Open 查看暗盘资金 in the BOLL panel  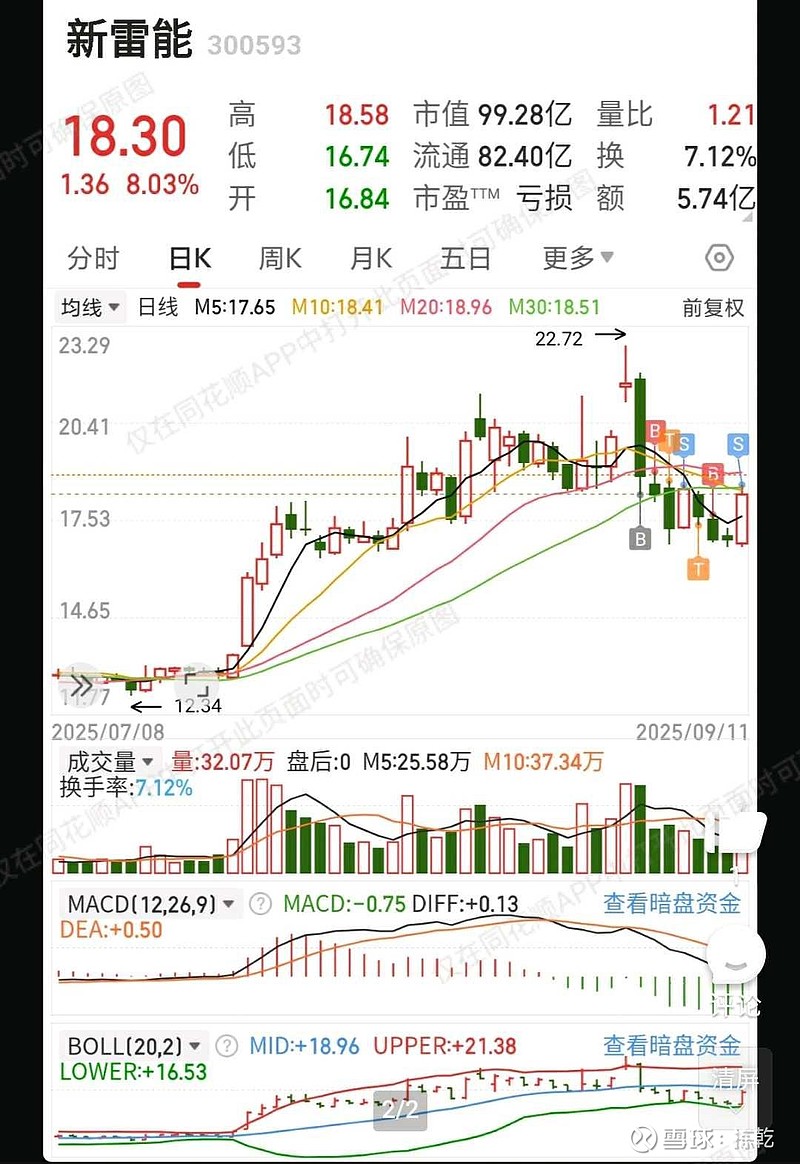coord(672,1046)
